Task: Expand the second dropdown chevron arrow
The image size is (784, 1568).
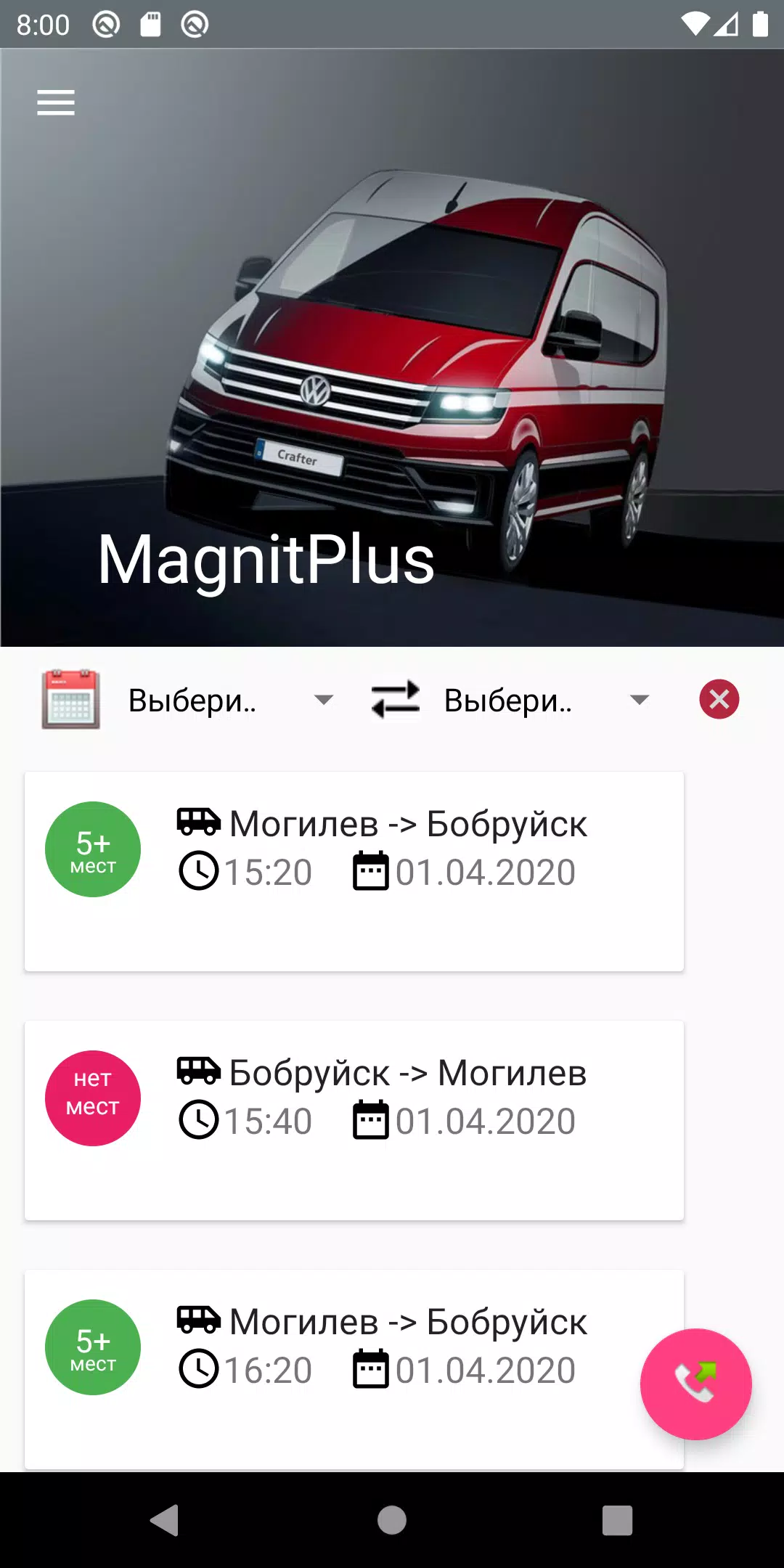Action: tap(638, 699)
